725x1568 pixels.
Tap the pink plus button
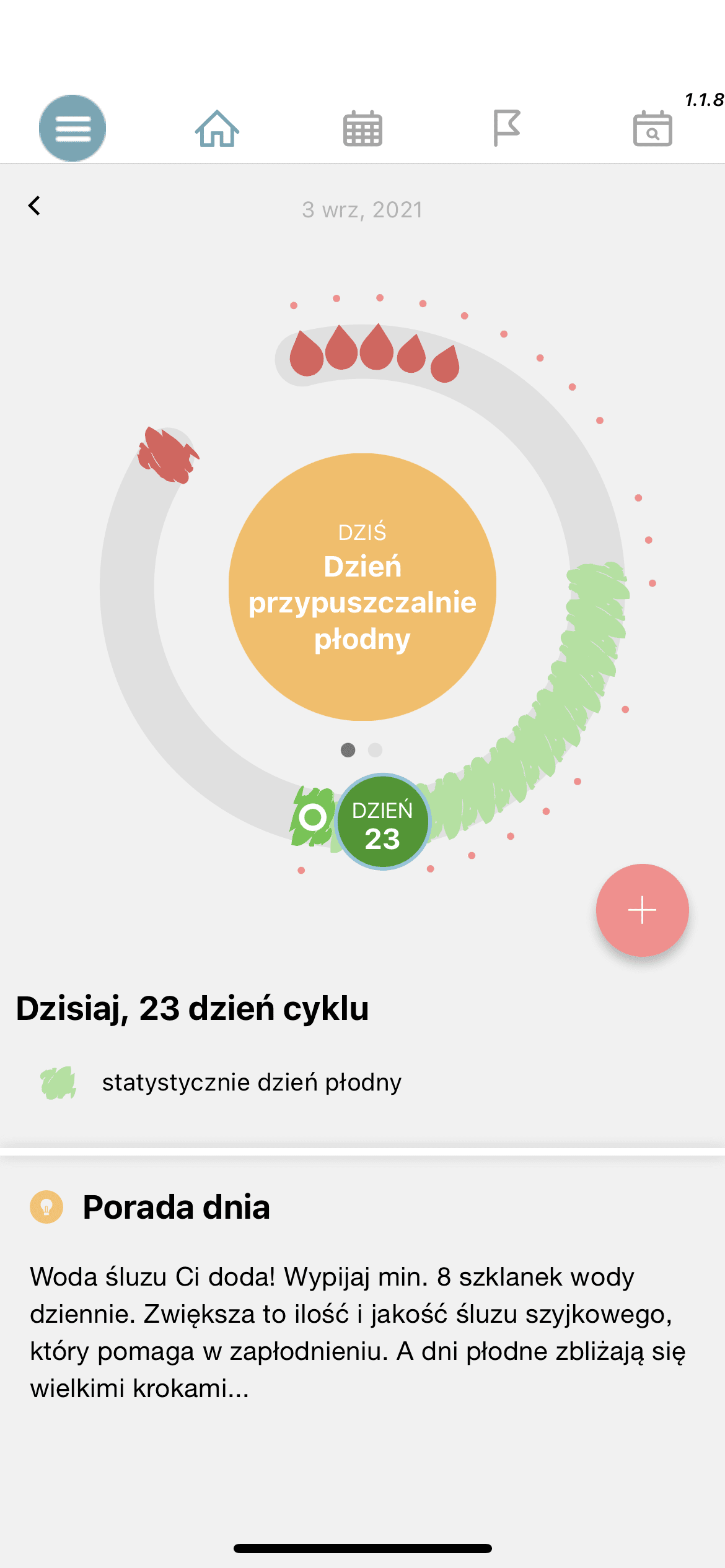[642, 910]
